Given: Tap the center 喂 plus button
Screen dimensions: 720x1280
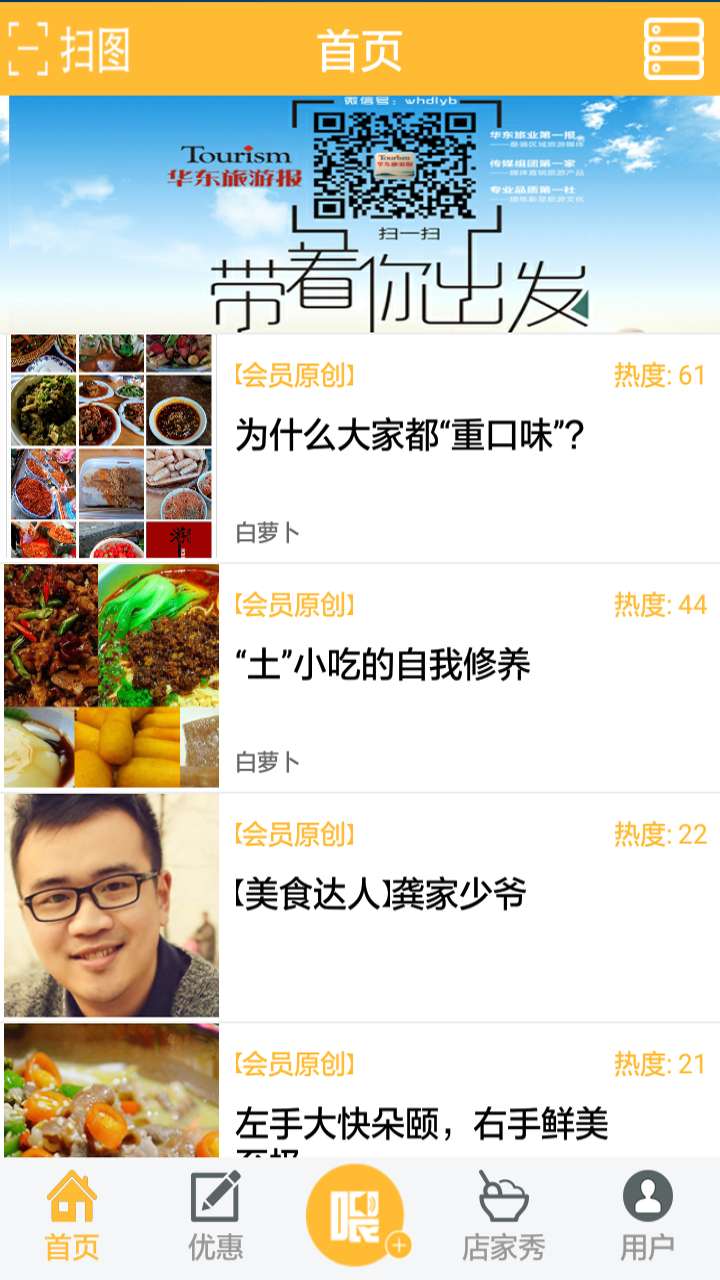Looking at the screenshot, I should pos(356,1216).
